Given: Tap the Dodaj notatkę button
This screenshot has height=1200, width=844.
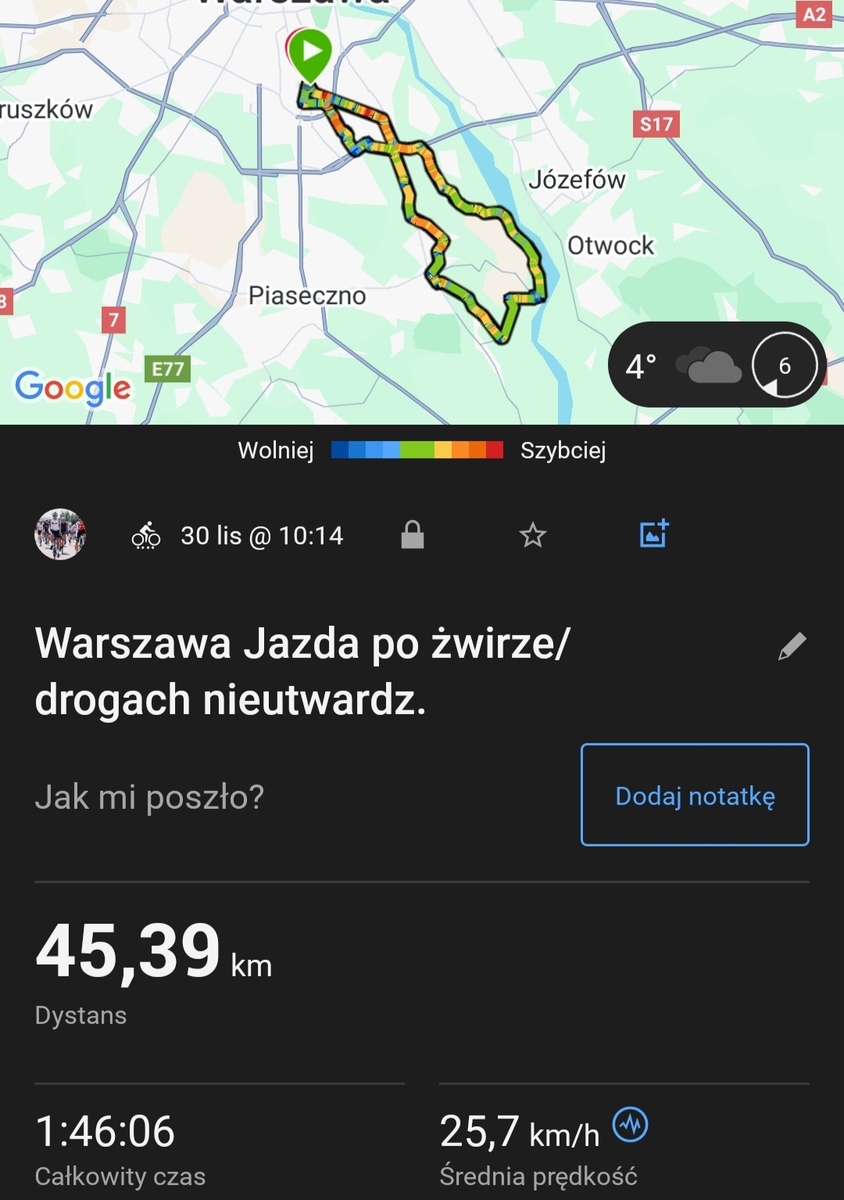Looking at the screenshot, I should point(695,796).
